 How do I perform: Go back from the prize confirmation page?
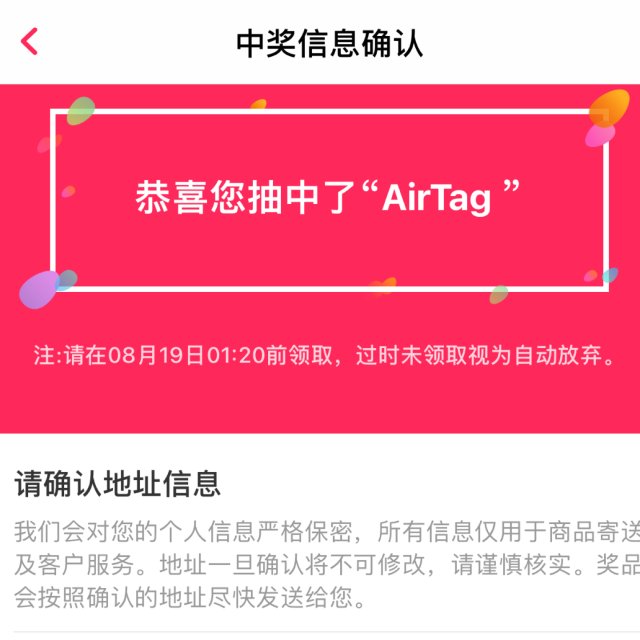click(30, 41)
